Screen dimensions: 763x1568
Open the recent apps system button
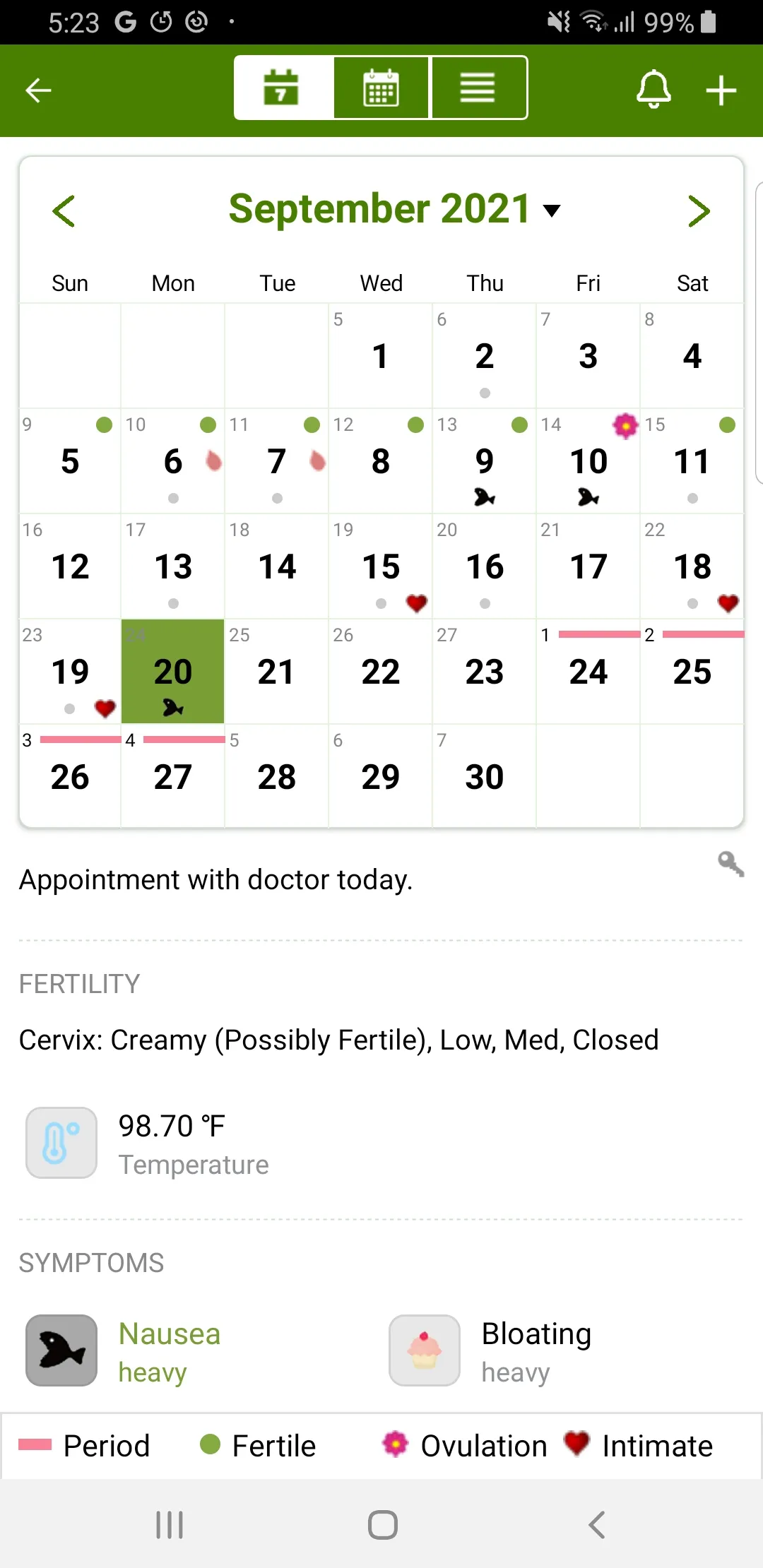point(170,1524)
